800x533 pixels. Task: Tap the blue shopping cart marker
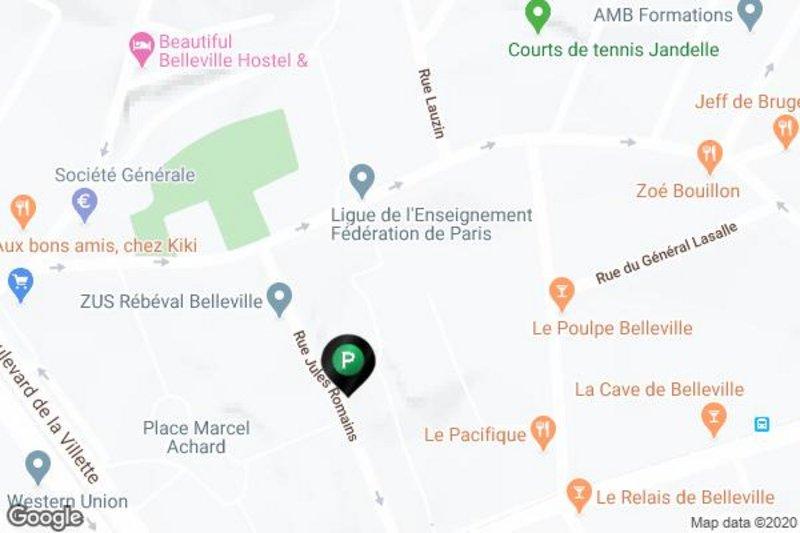[18, 283]
